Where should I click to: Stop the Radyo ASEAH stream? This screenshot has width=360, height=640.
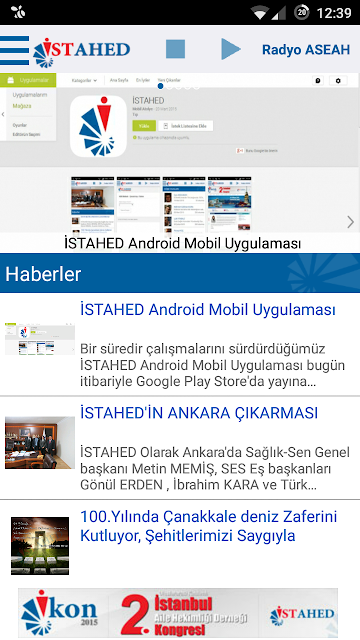pos(176,49)
